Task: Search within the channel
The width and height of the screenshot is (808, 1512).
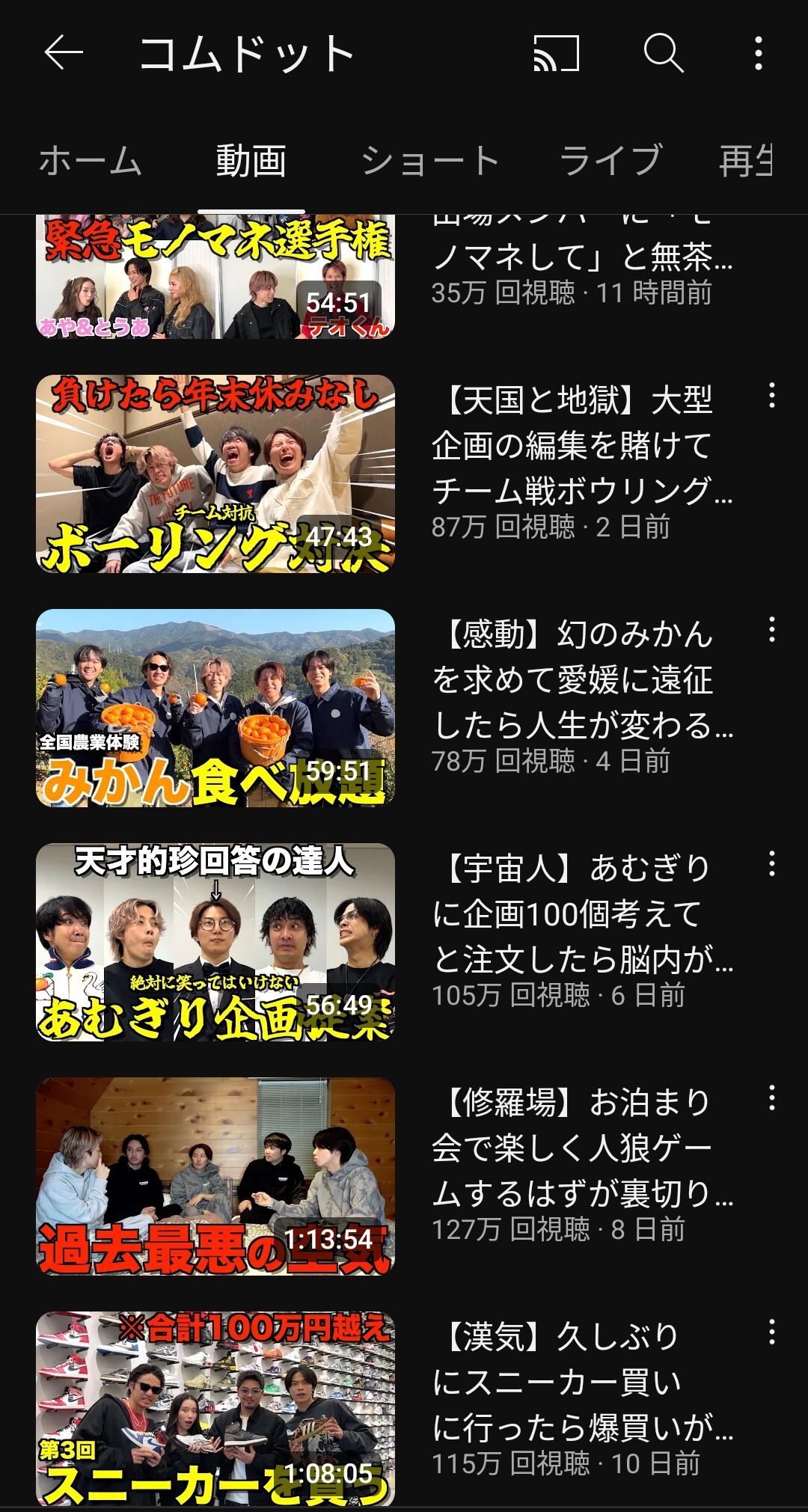Action: [x=664, y=53]
